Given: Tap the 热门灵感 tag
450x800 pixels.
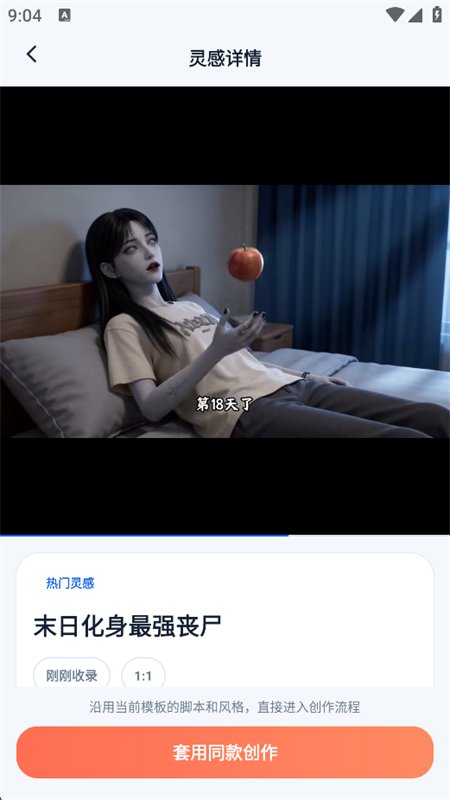Looking at the screenshot, I should tap(70, 583).
